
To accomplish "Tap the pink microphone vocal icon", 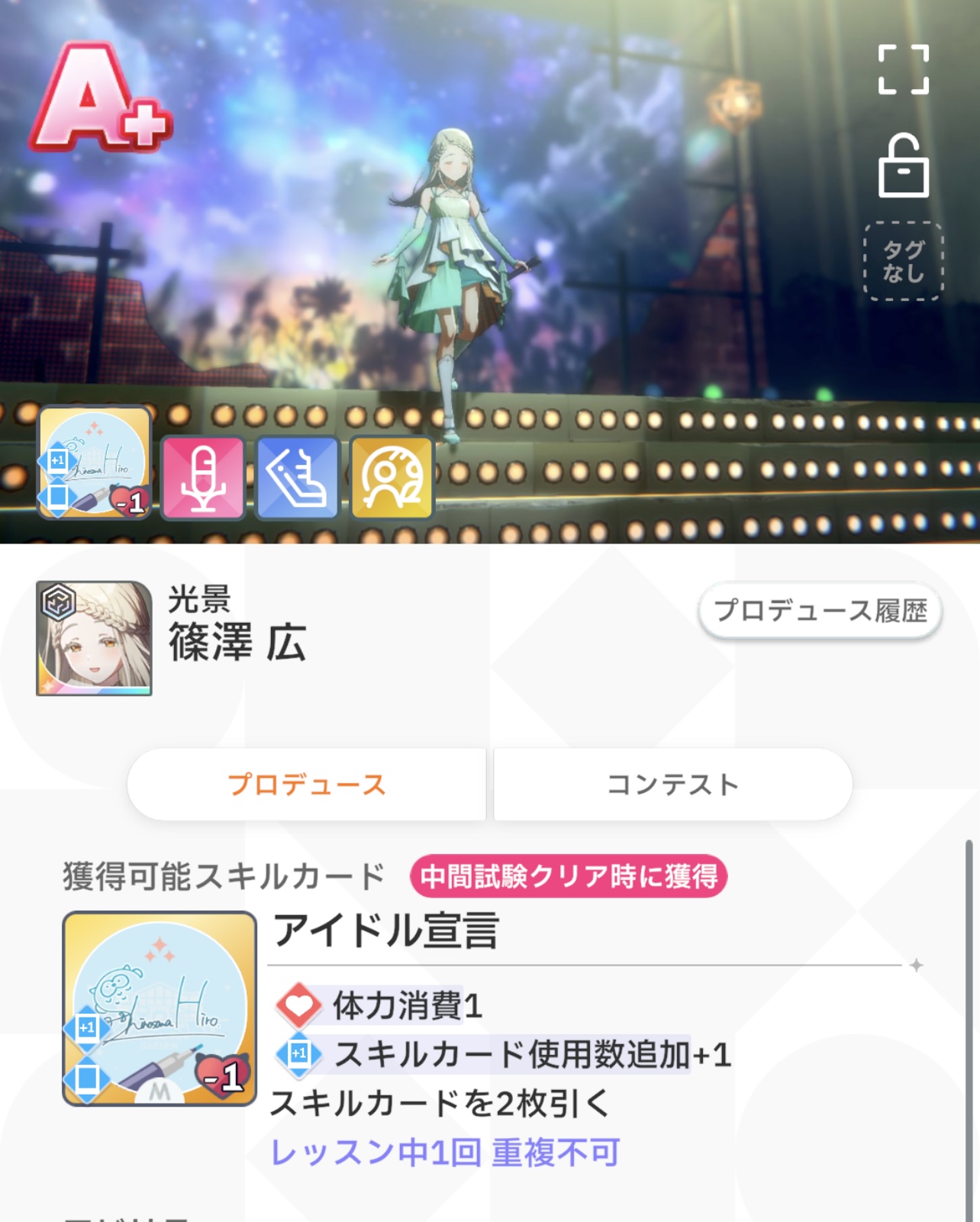I will pos(203,478).
